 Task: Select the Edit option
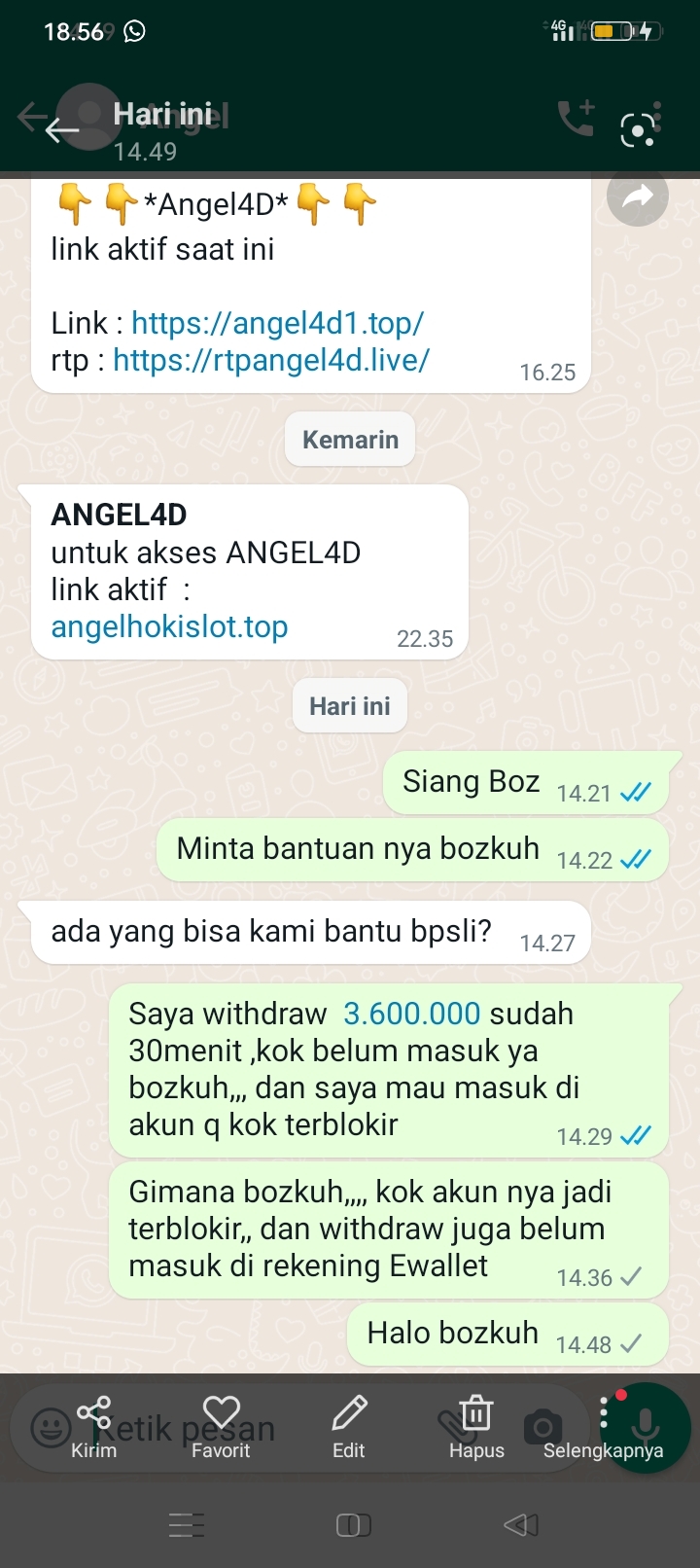[348, 1426]
